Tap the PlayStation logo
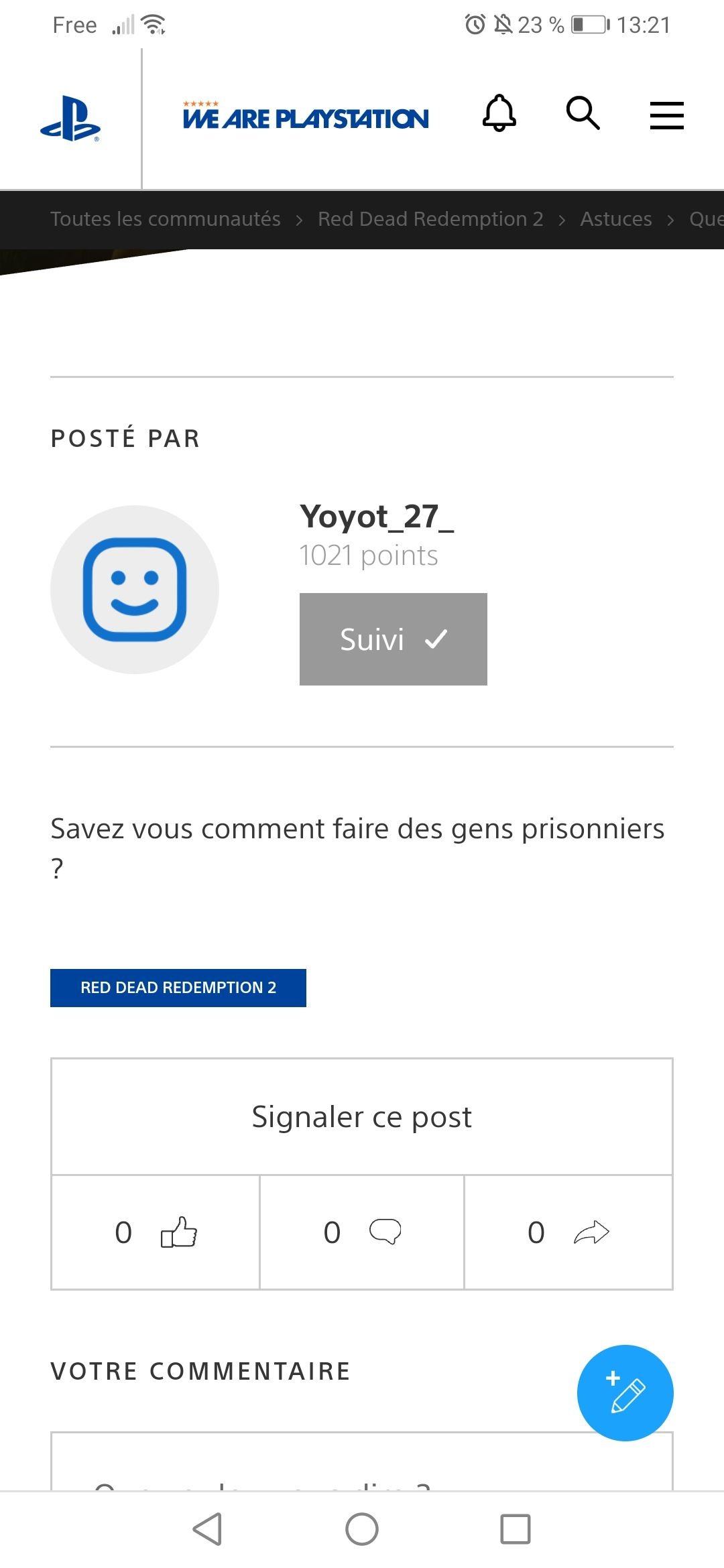 click(70, 119)
